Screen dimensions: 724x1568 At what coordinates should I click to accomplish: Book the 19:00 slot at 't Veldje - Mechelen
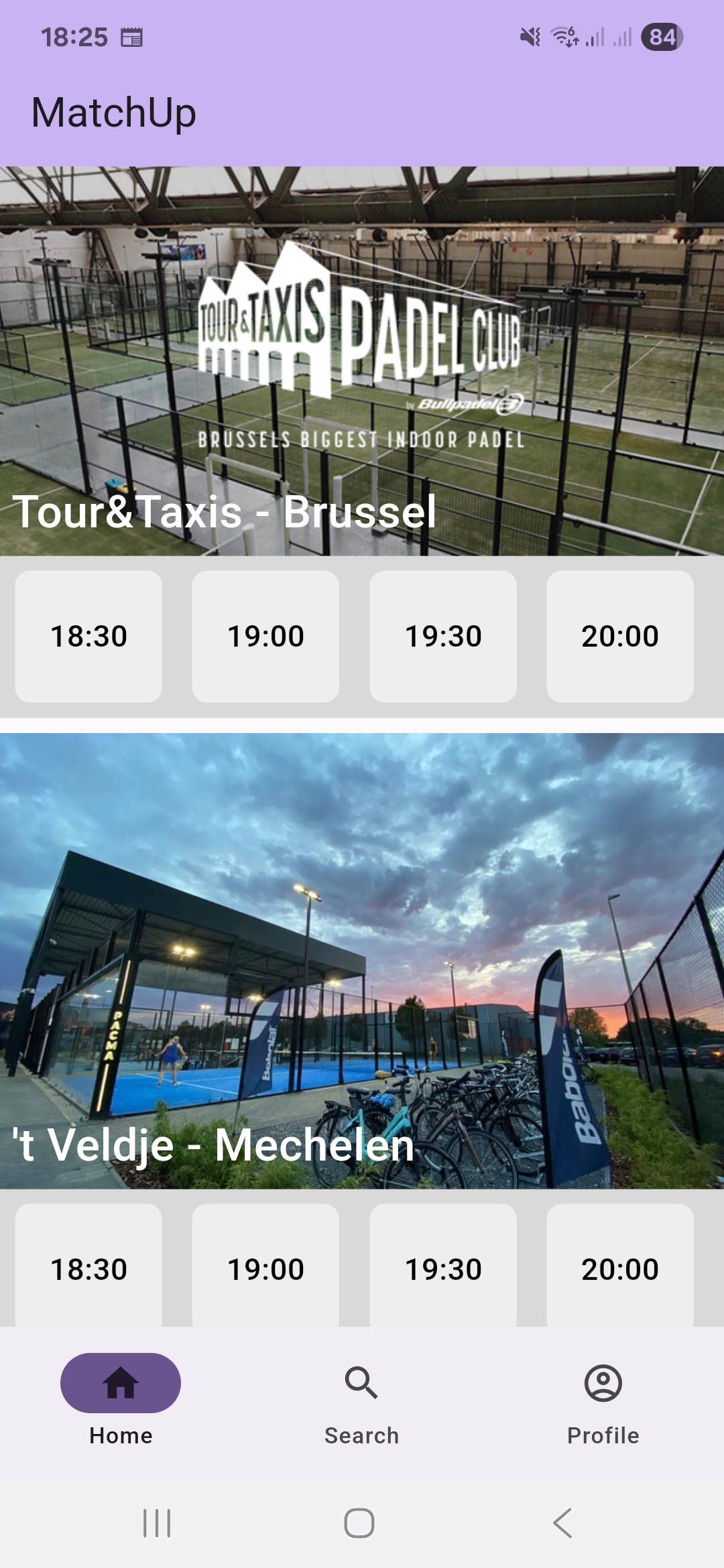pos(265,1266)
